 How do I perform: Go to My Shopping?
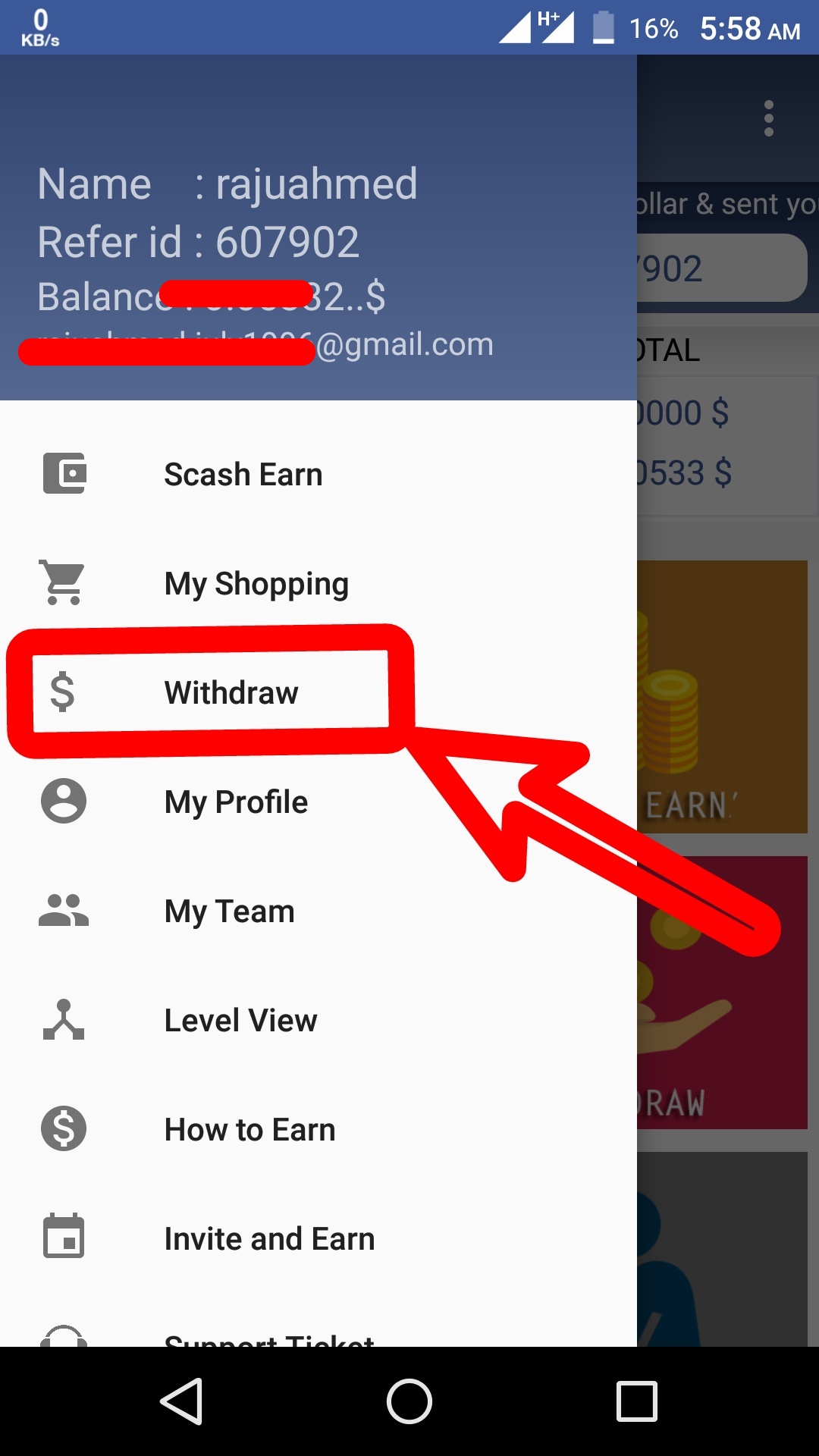click(x=256, y=584)
